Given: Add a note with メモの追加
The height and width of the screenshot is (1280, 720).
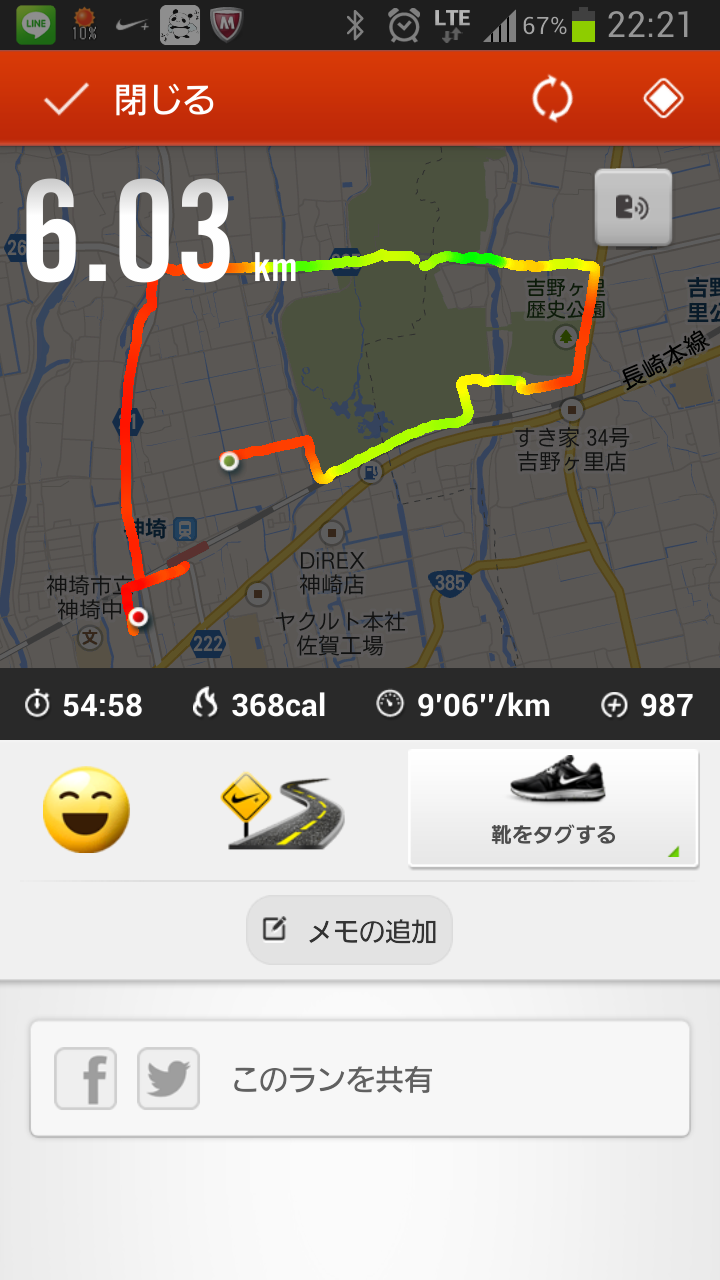Looking at the screenshot, I should tap(349, 931).
